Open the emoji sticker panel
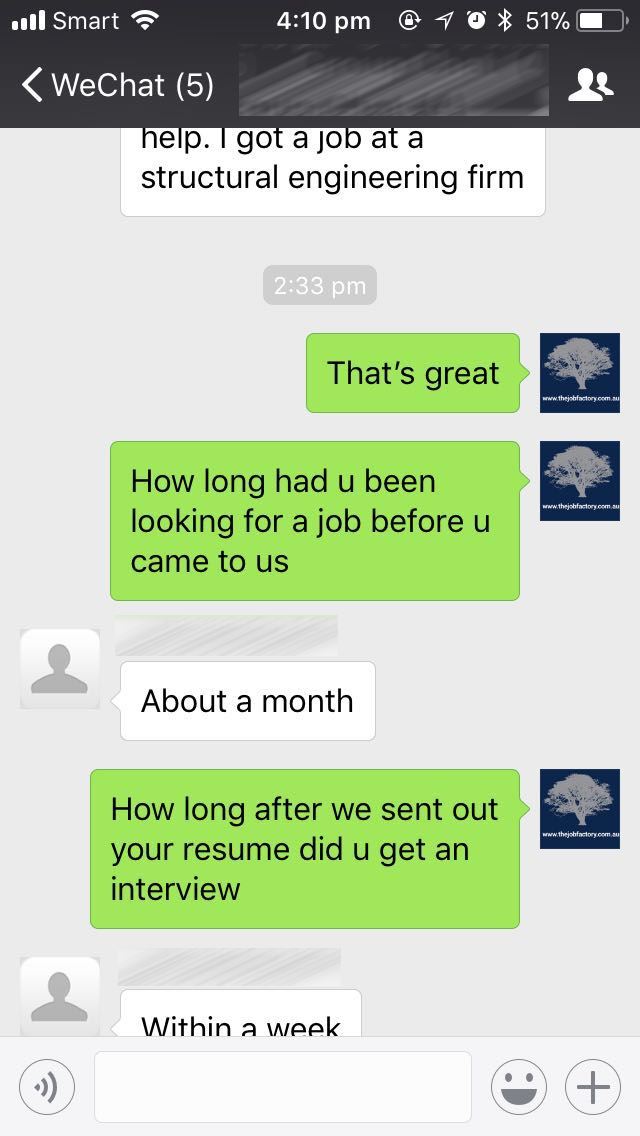 (519, 1086)
